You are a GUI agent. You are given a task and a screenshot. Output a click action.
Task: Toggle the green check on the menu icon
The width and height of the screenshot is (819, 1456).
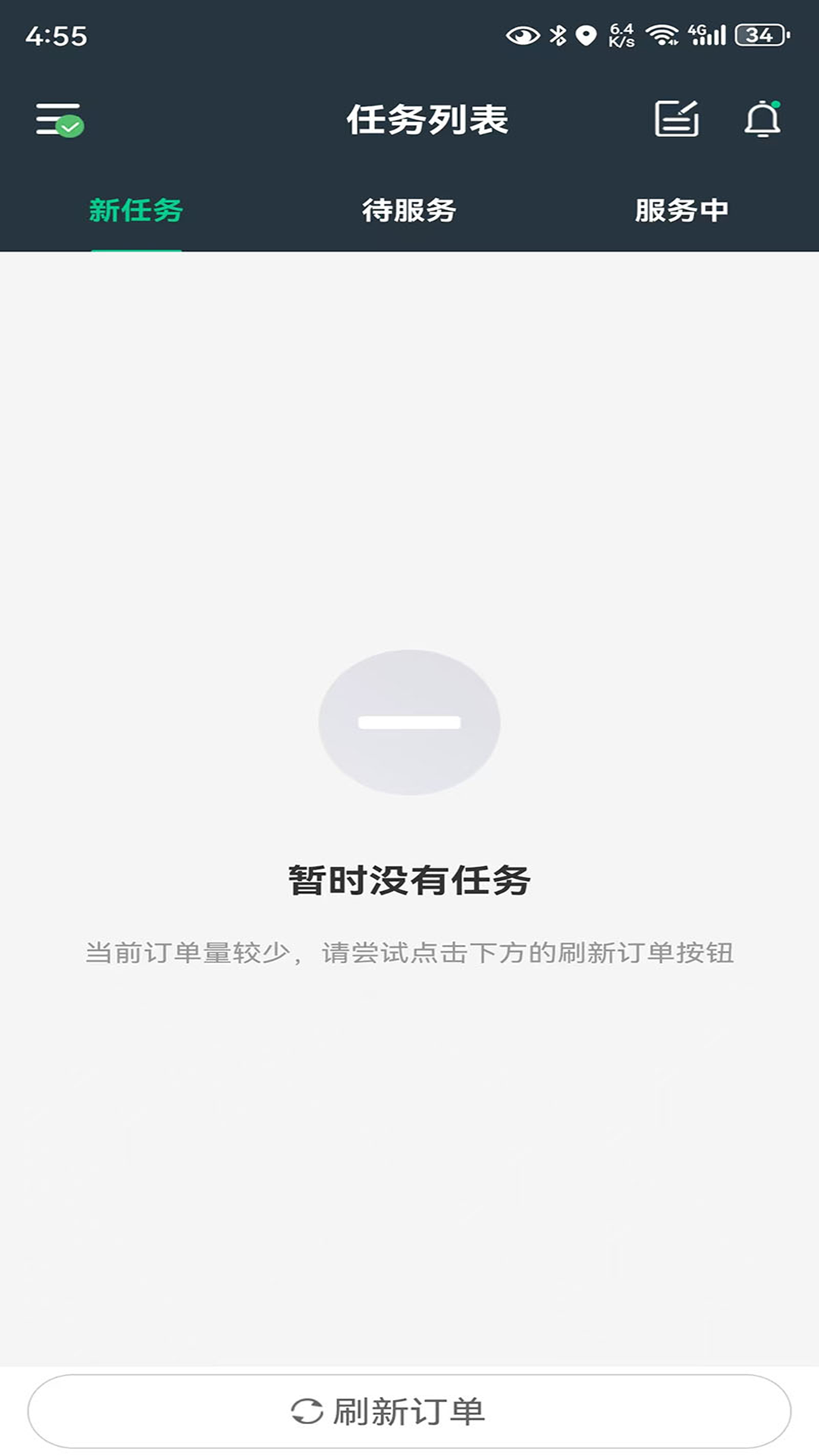70,126
